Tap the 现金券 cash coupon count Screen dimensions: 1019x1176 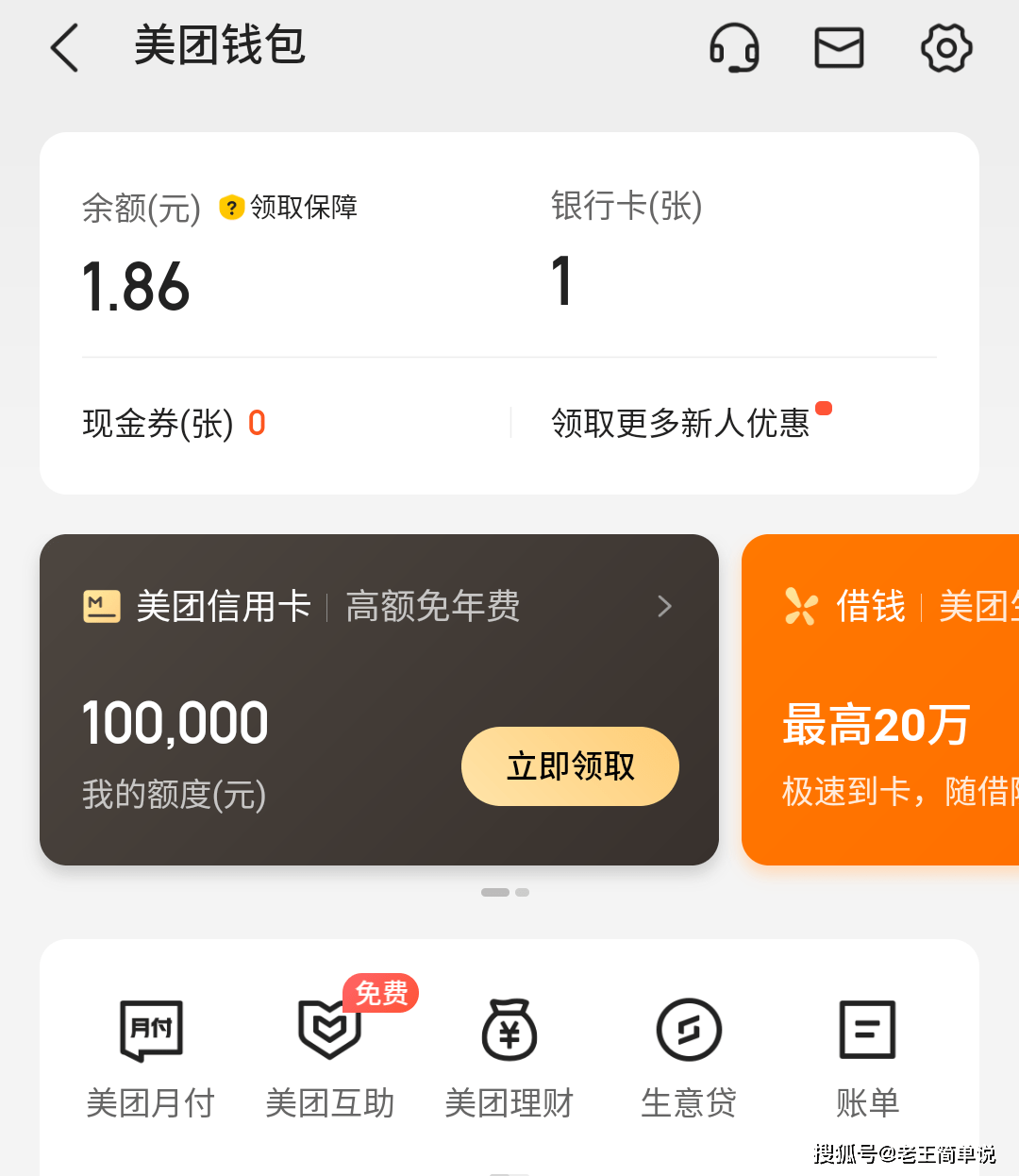tap(175, 423)
